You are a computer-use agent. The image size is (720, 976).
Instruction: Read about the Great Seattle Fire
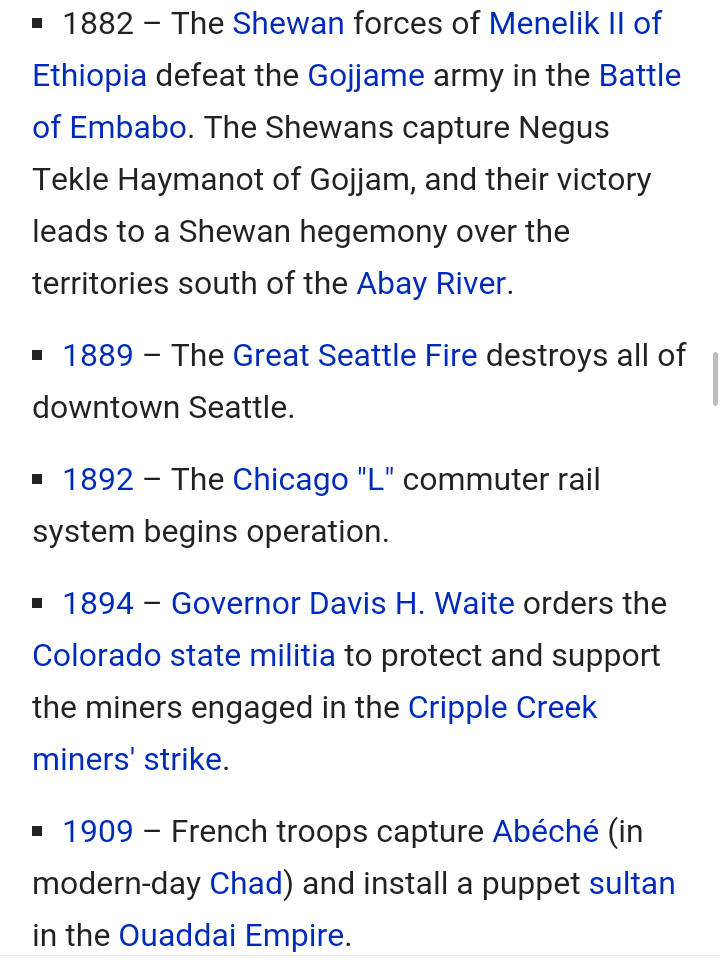354,356
